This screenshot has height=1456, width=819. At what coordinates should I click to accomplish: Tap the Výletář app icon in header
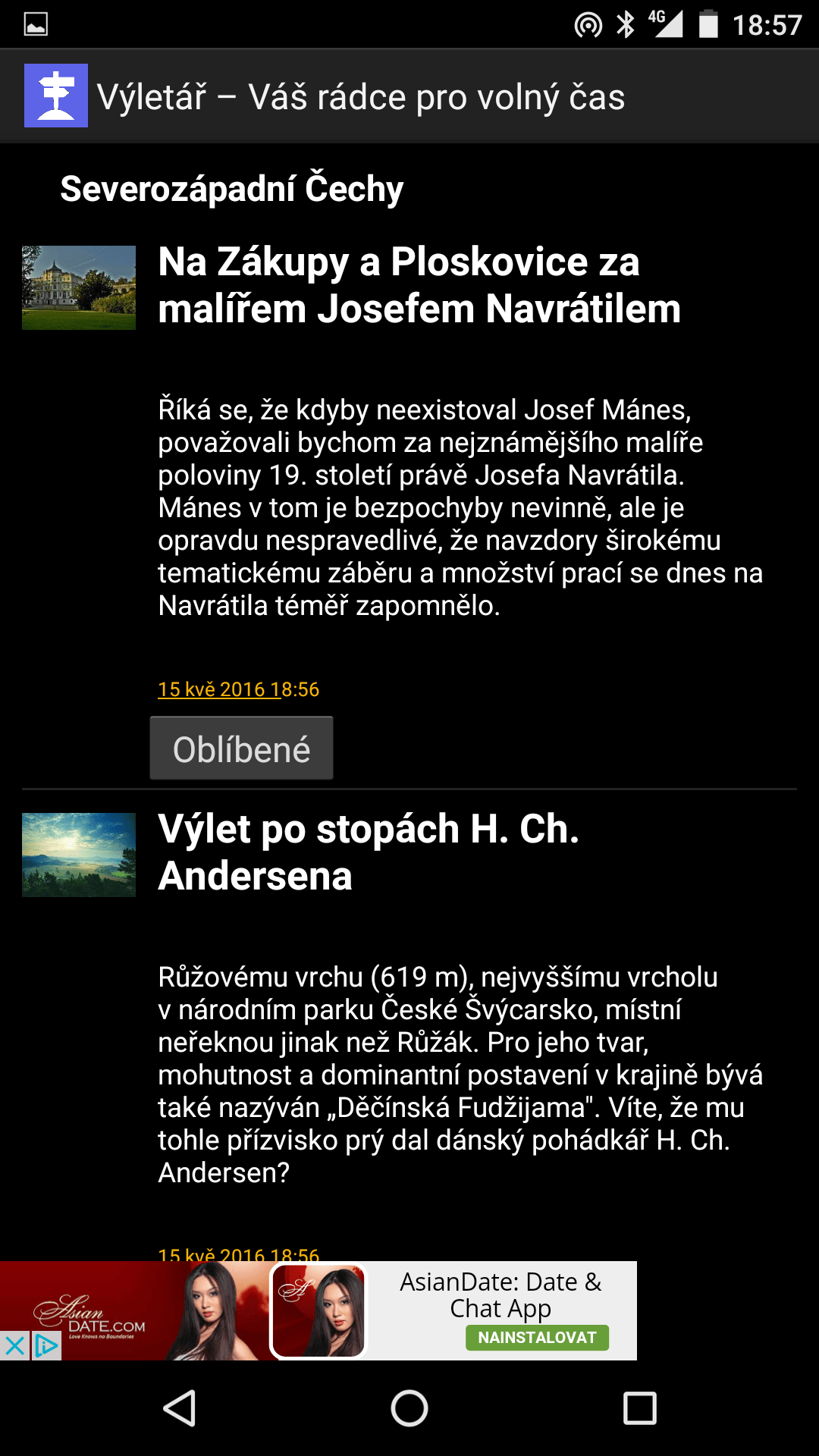point(56,96)
